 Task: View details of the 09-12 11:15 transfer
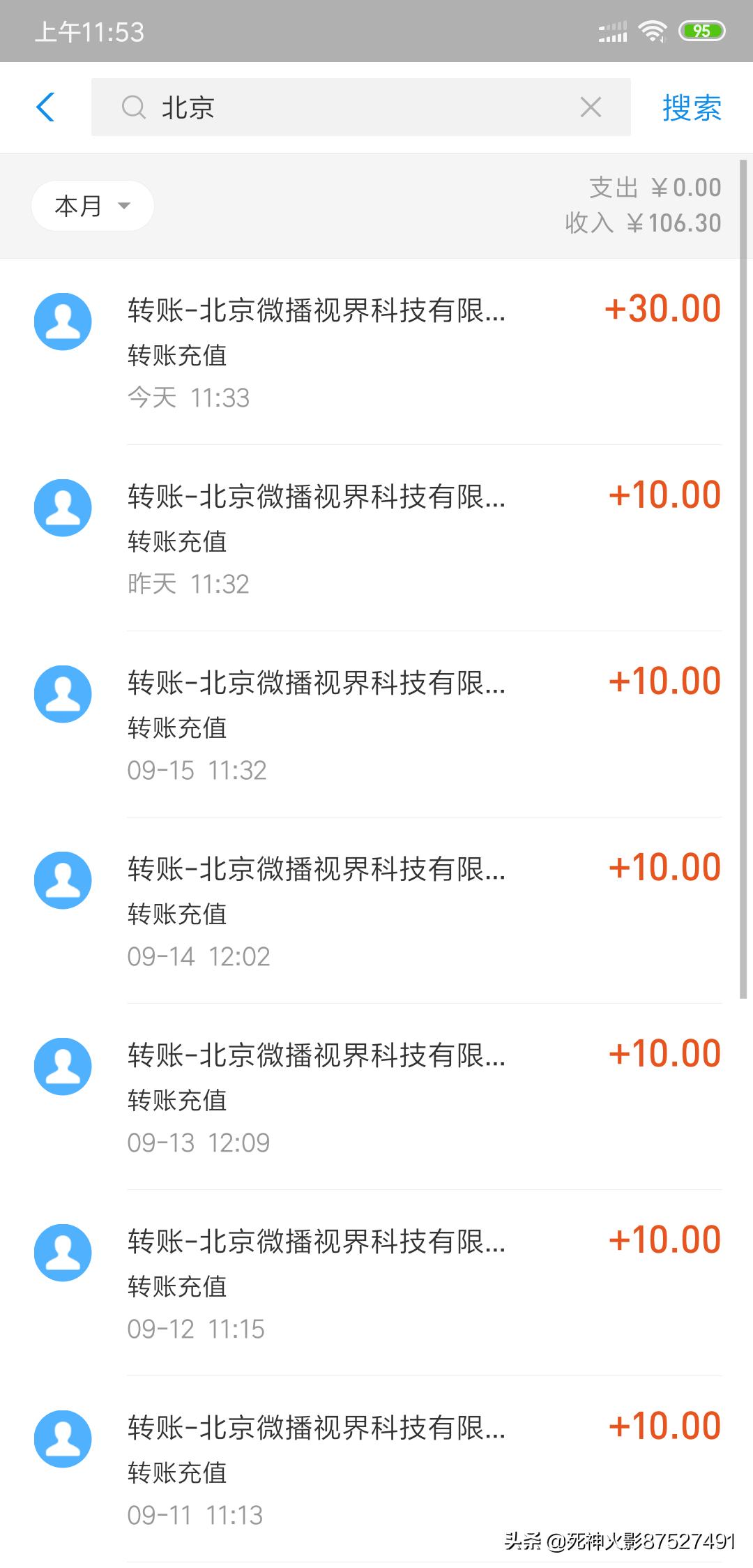[x=376, y=1283]
